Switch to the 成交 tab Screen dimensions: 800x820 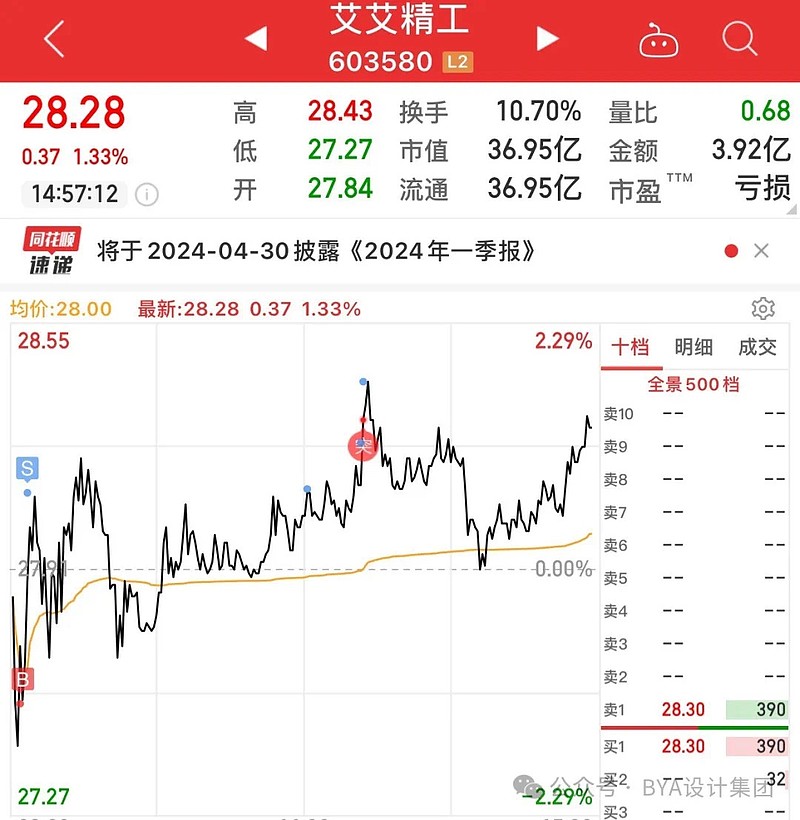(760, 347)
